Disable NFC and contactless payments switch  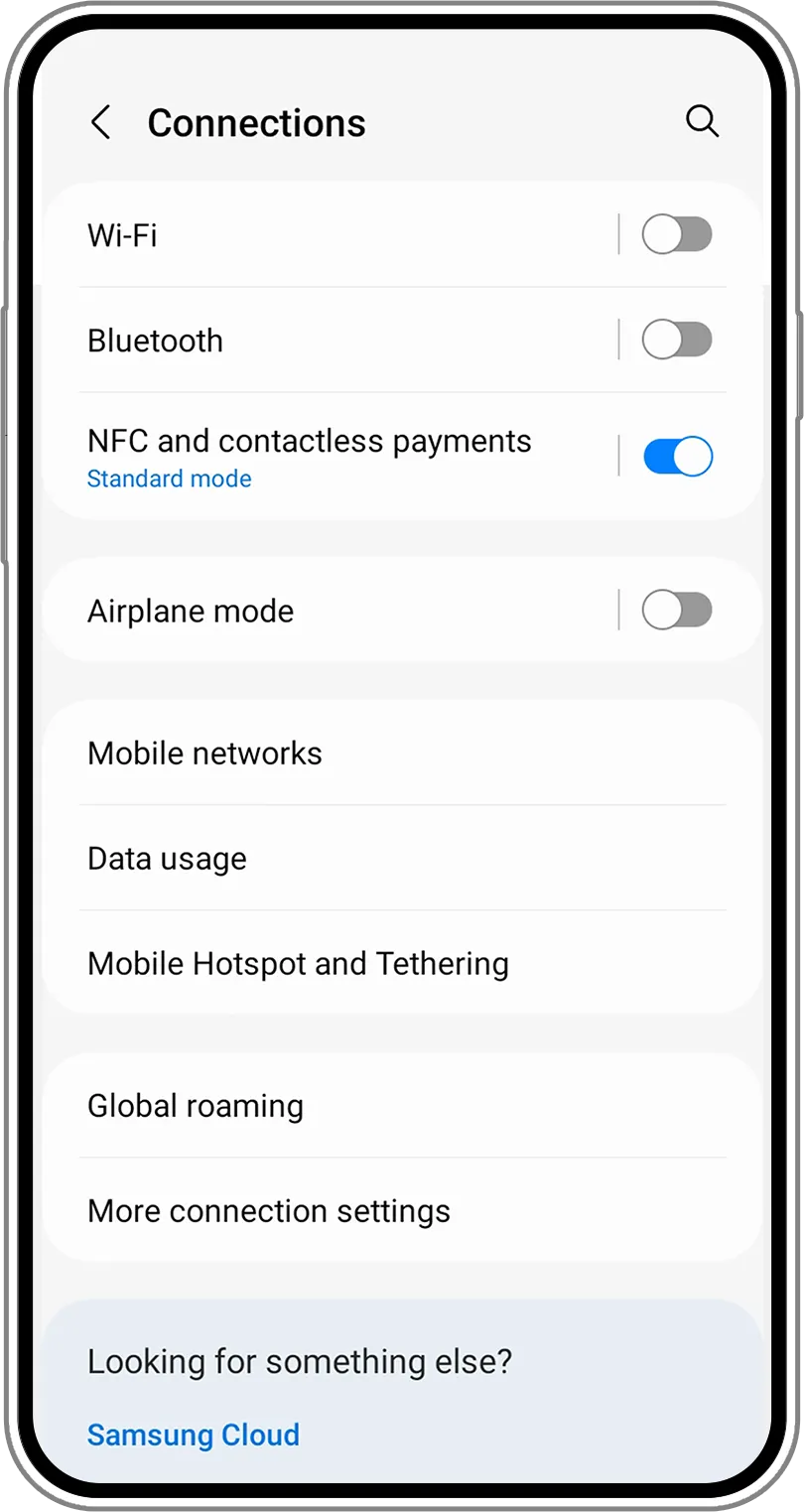[677, 457]
